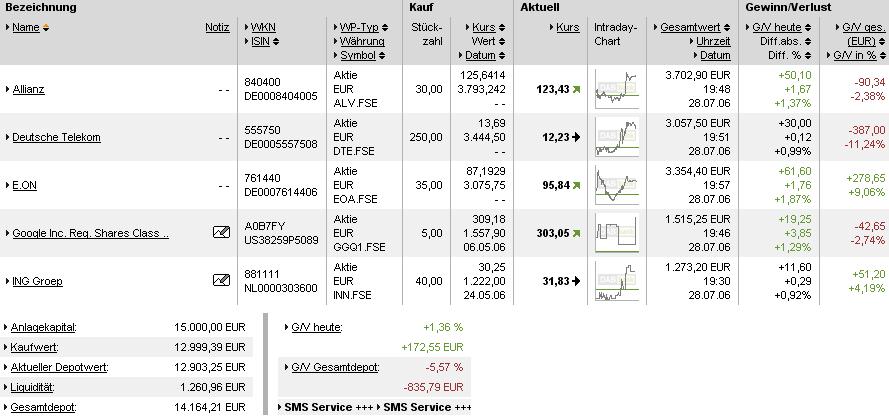Screen dimensions: 889x419
Task: Open the G/V Gesamtdepot link
Action: point(335,367)
